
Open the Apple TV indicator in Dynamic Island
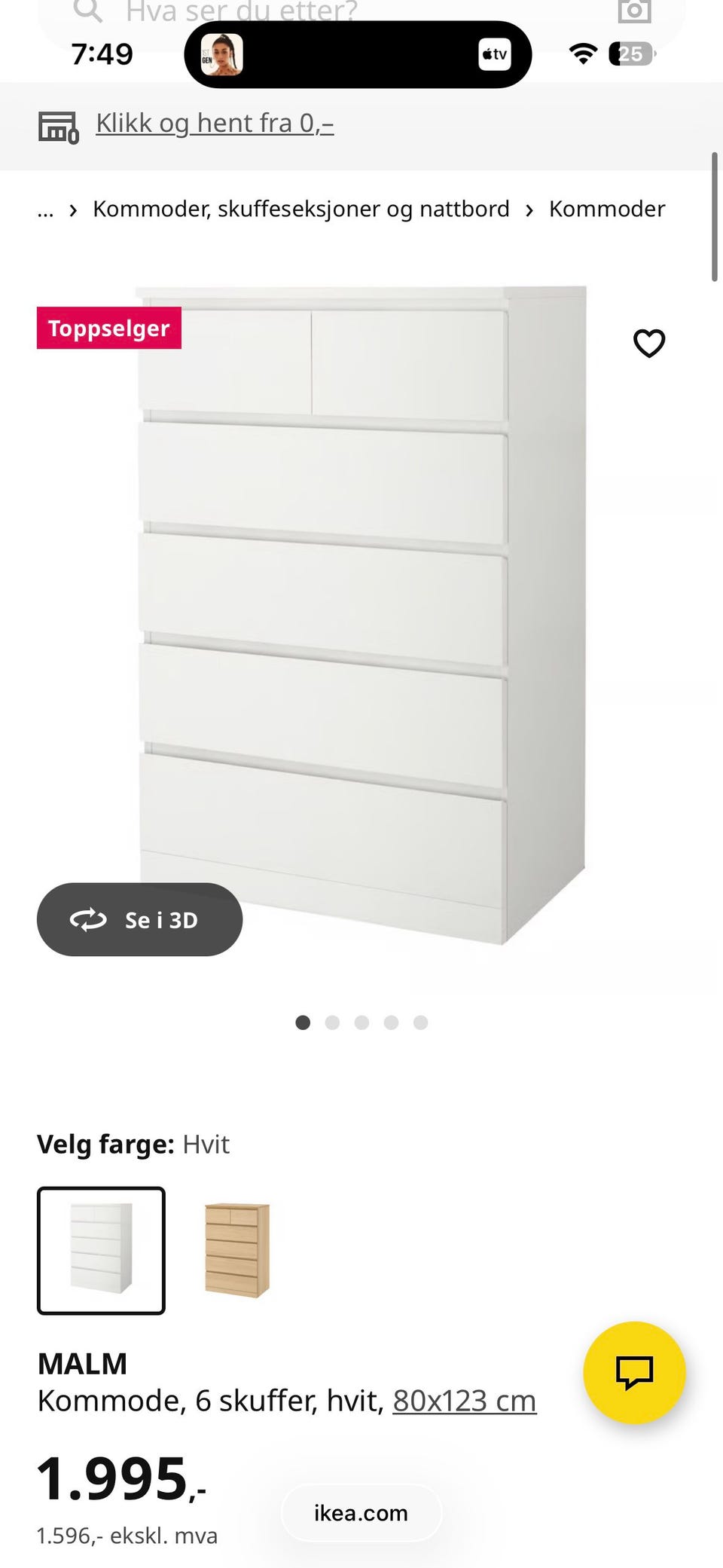tap(495, 54)
